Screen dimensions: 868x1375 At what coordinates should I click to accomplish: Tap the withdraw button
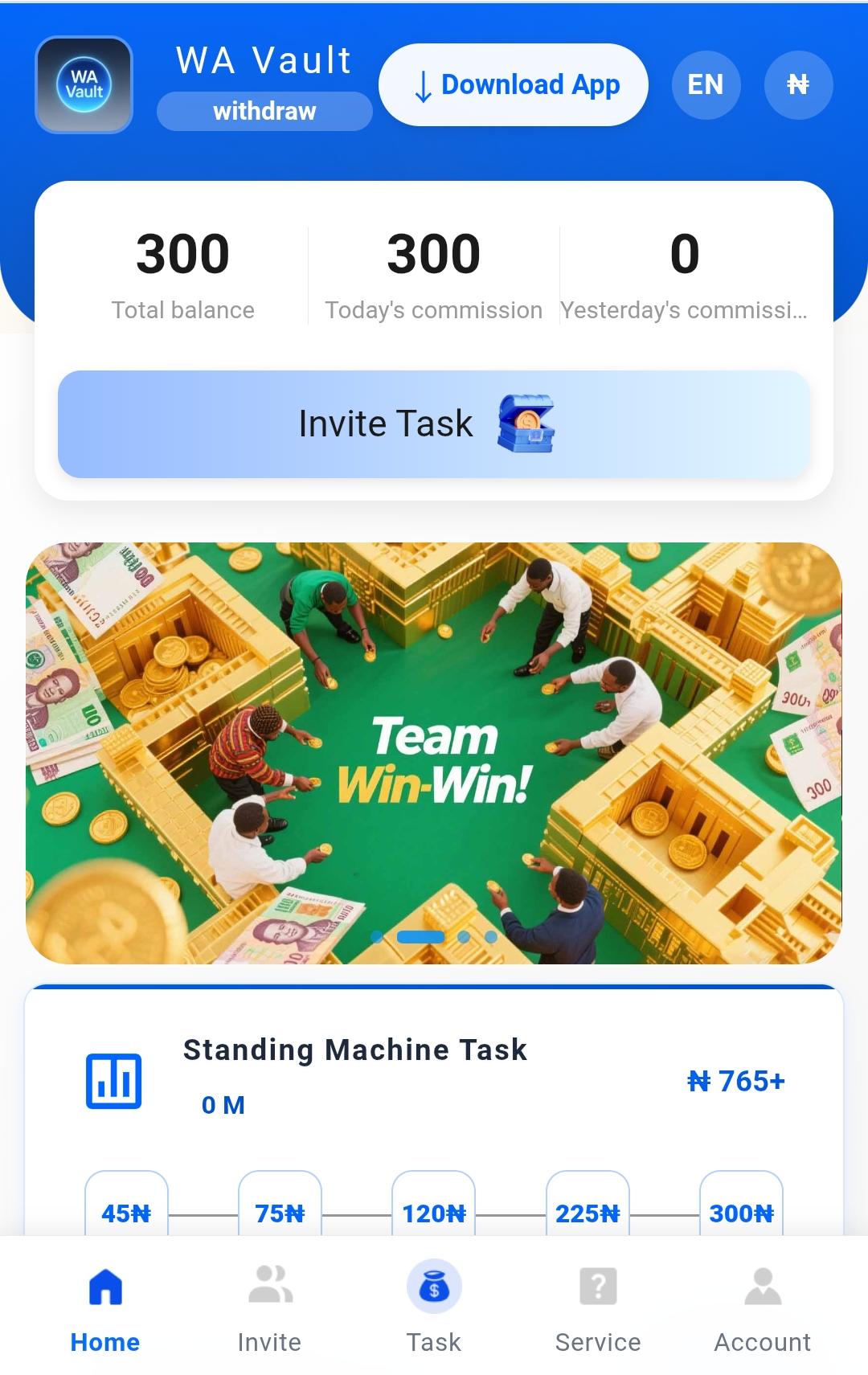pos(264,111)
